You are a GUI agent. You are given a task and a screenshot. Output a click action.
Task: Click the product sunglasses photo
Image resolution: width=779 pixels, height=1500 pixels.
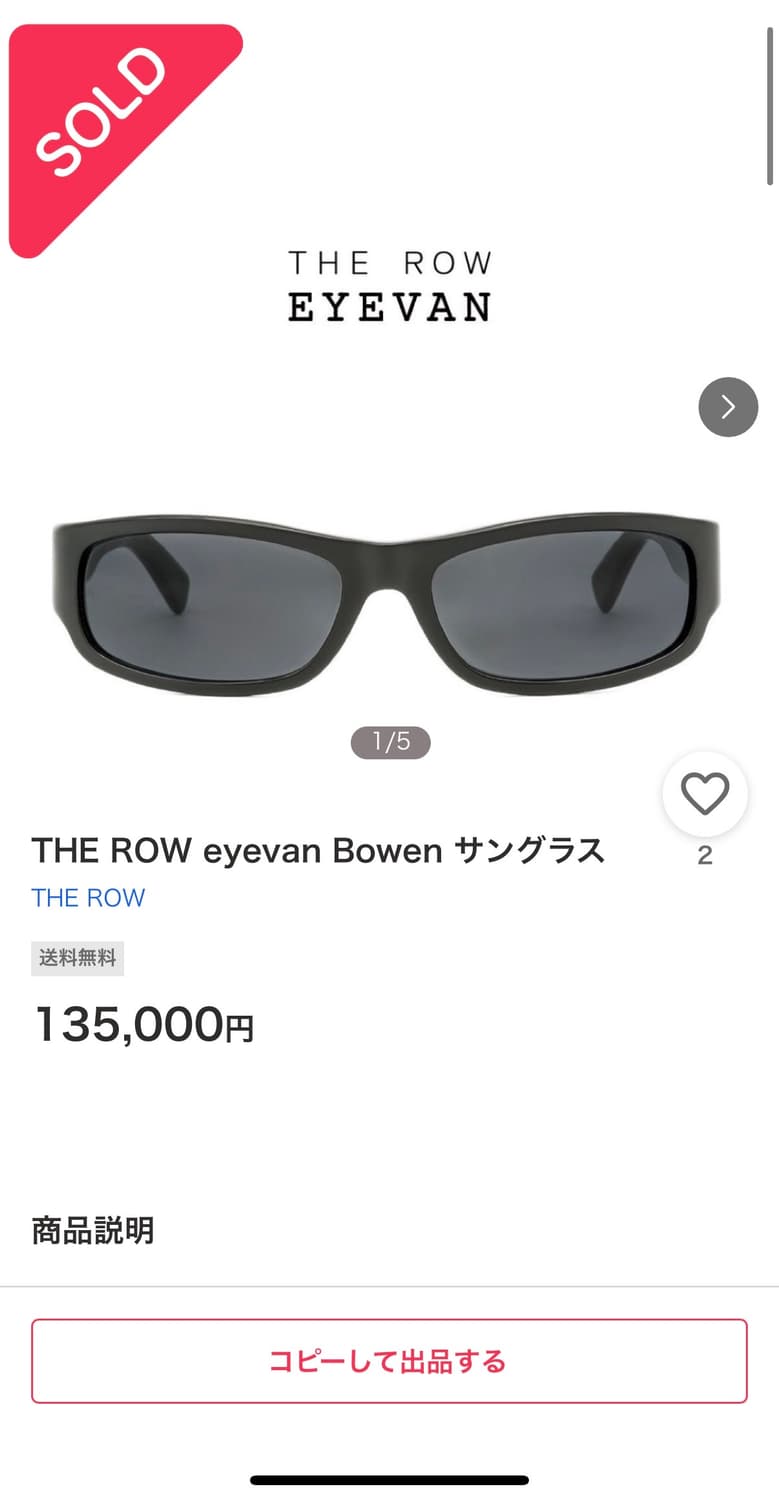point(390,595)
